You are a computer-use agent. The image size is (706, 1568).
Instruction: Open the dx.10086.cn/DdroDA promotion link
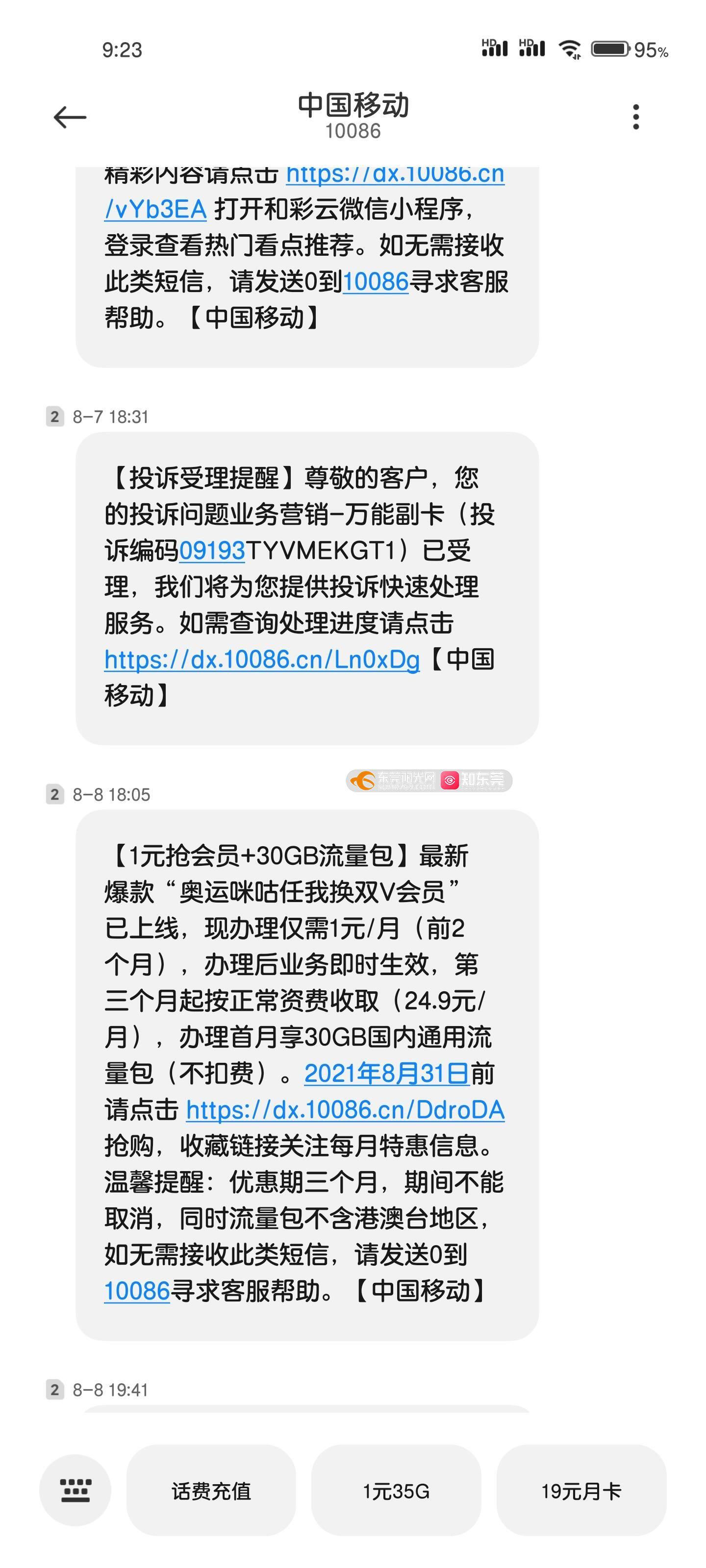click(345, 1110)
